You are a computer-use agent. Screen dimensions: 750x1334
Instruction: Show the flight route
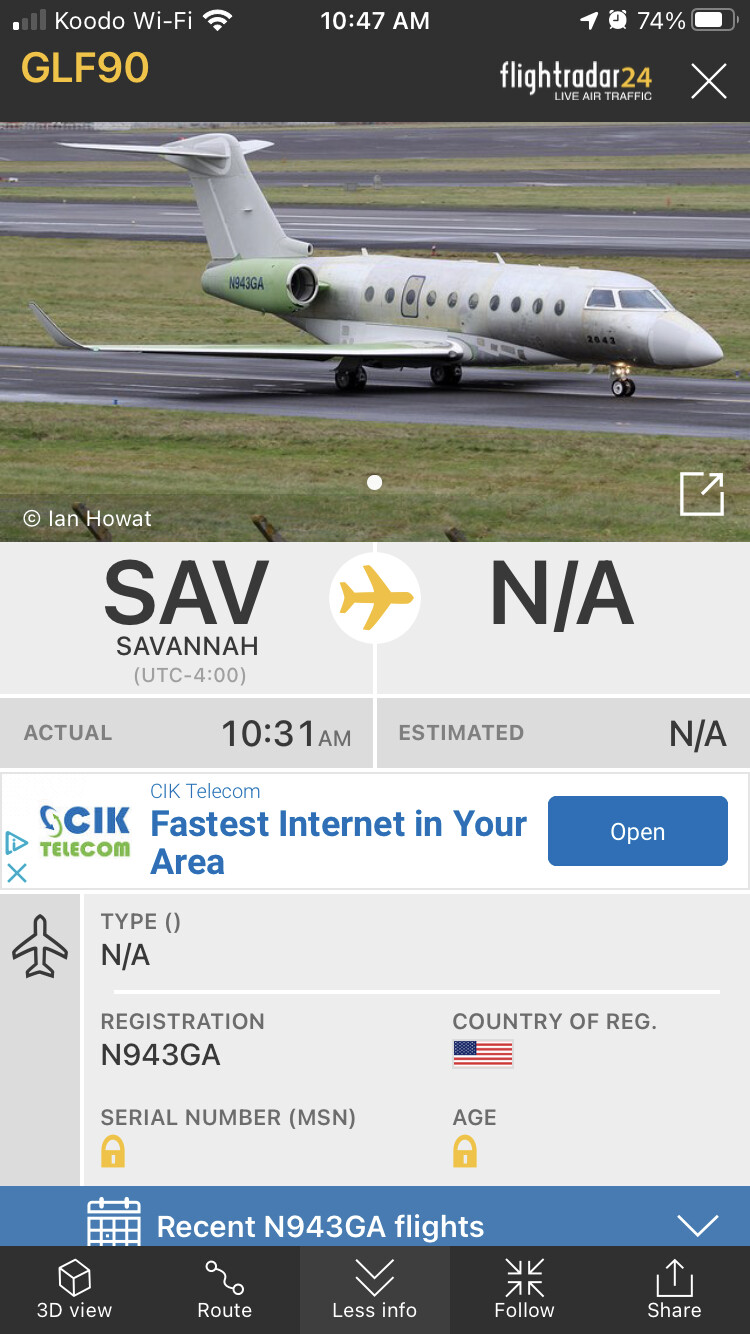(224, 1290)
